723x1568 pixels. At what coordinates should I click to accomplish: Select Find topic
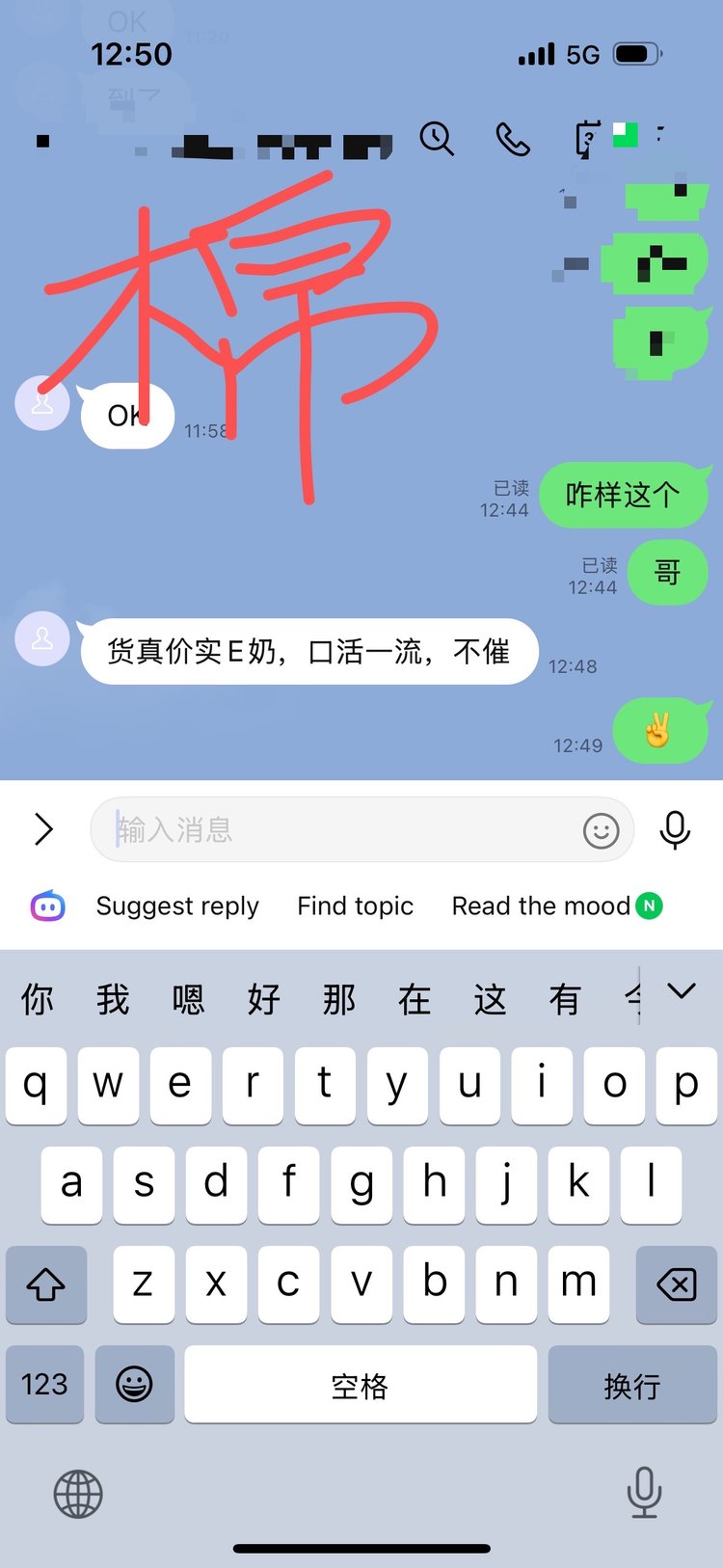tap(355, 906)
